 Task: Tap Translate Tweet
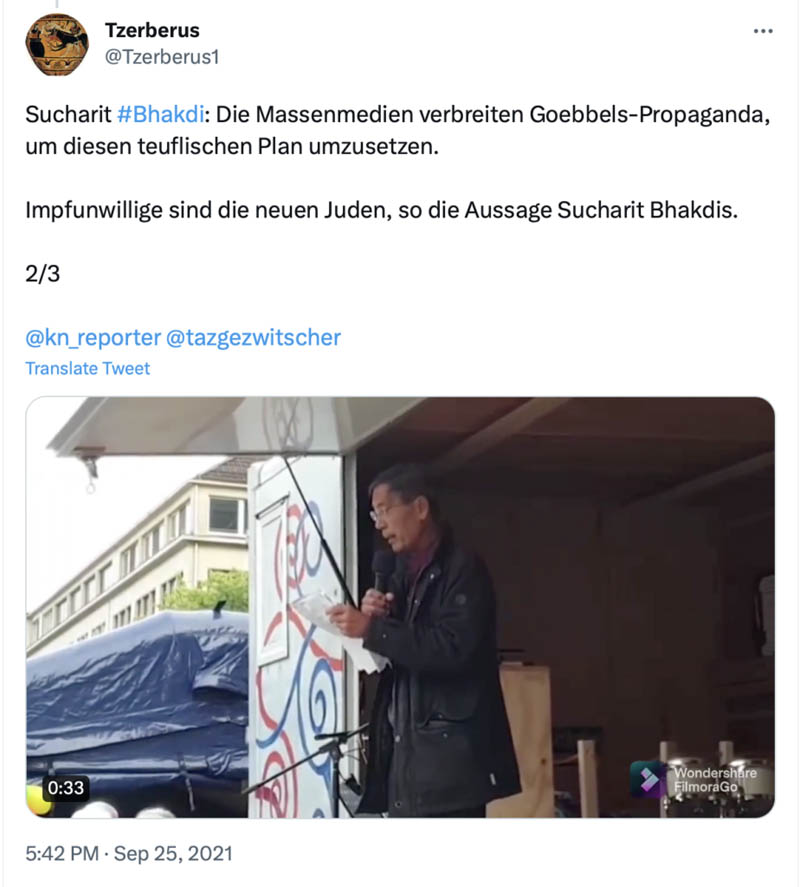(x=87, y=368)
